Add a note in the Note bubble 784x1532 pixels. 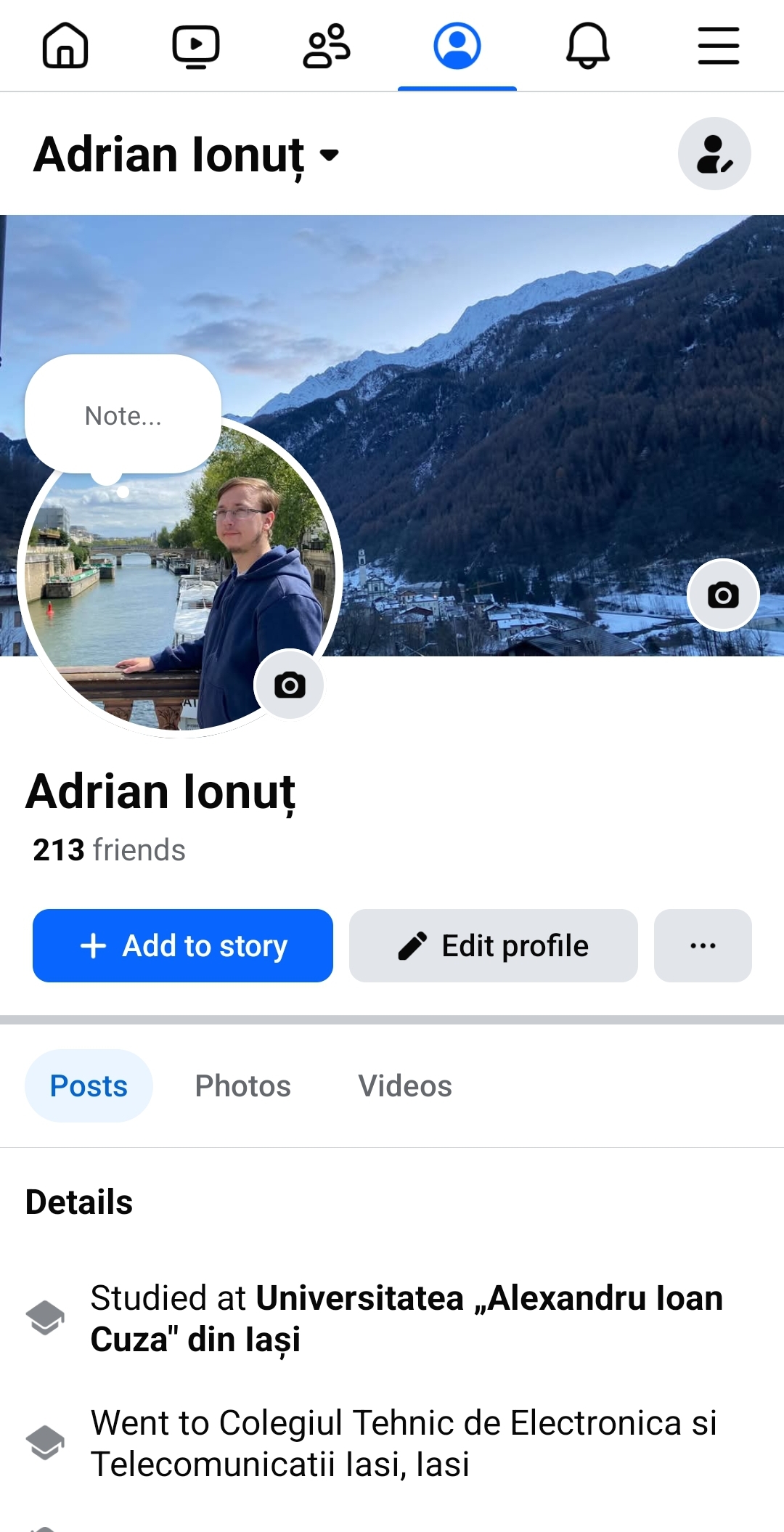coord(123,415)
